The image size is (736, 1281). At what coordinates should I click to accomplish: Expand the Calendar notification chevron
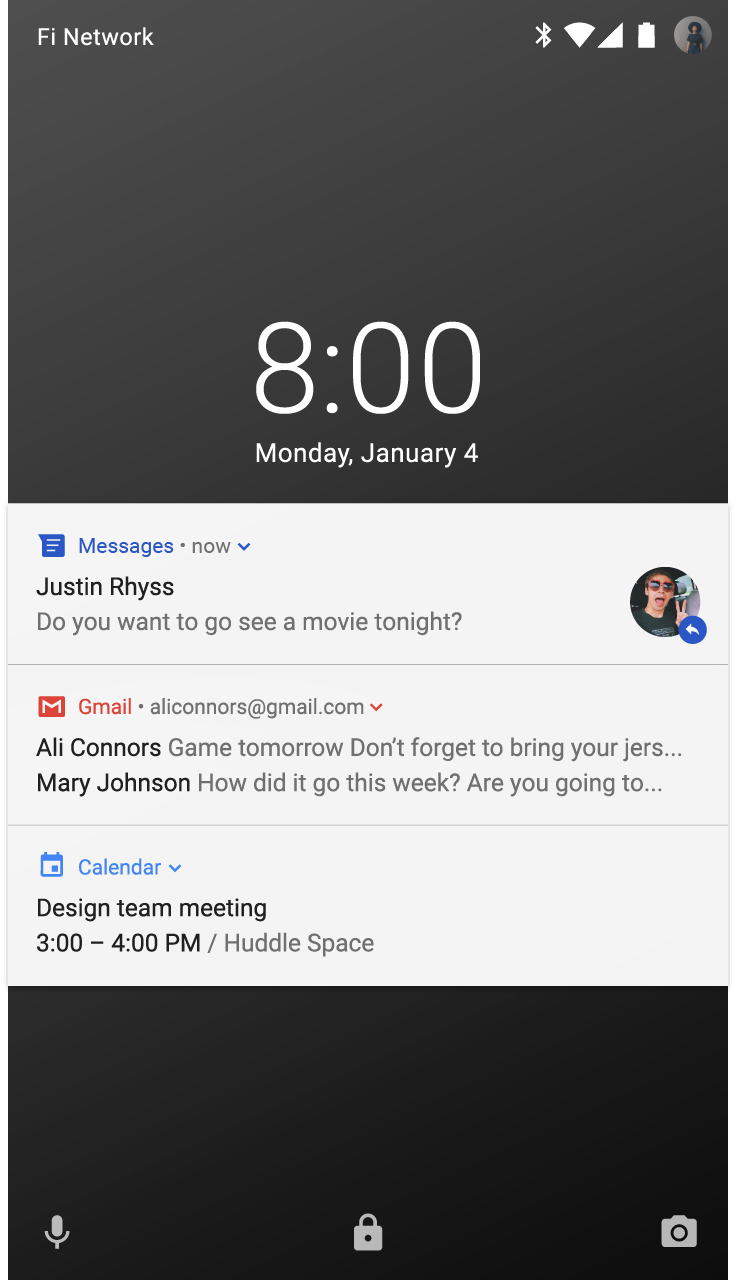pos(175,868)
